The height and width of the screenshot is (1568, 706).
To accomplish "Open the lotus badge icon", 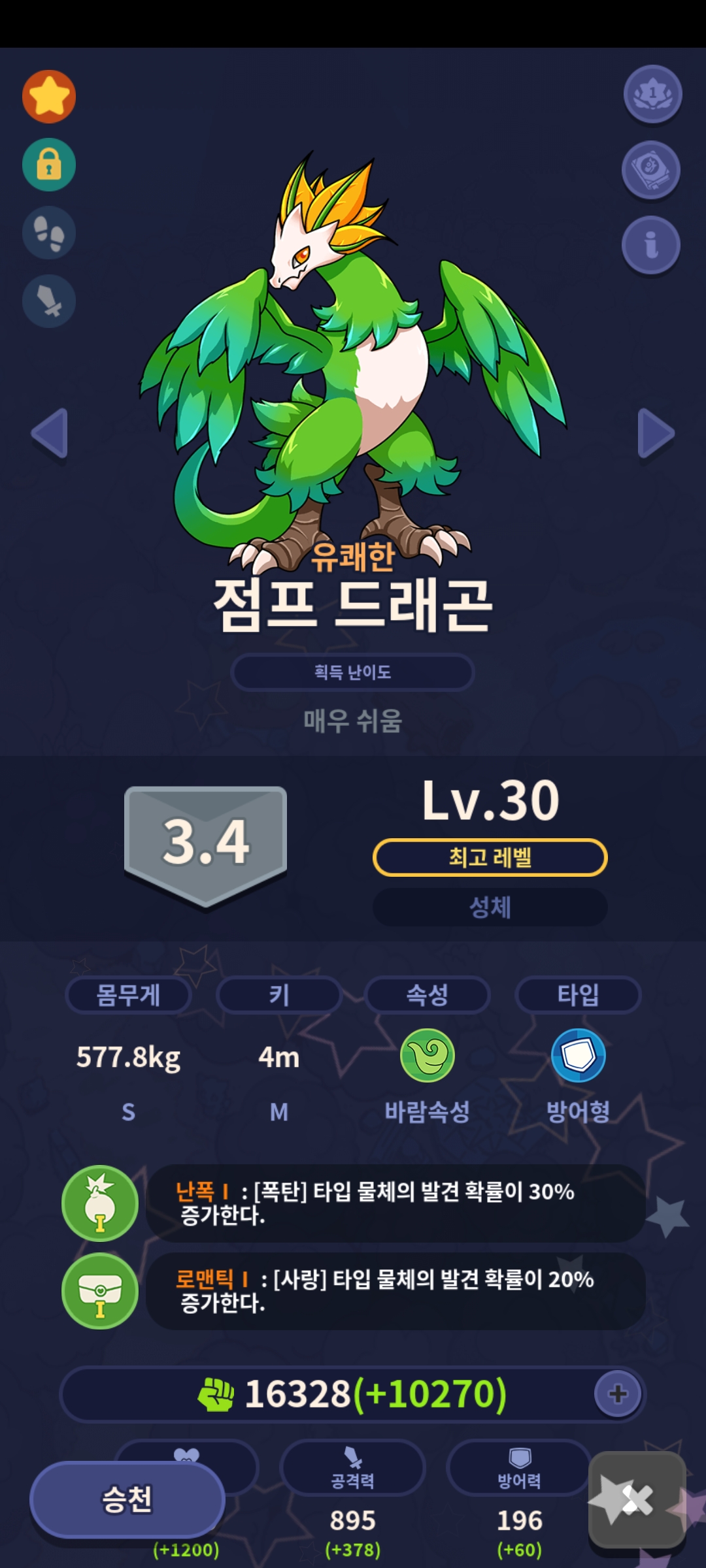I will tap(652, 94).
